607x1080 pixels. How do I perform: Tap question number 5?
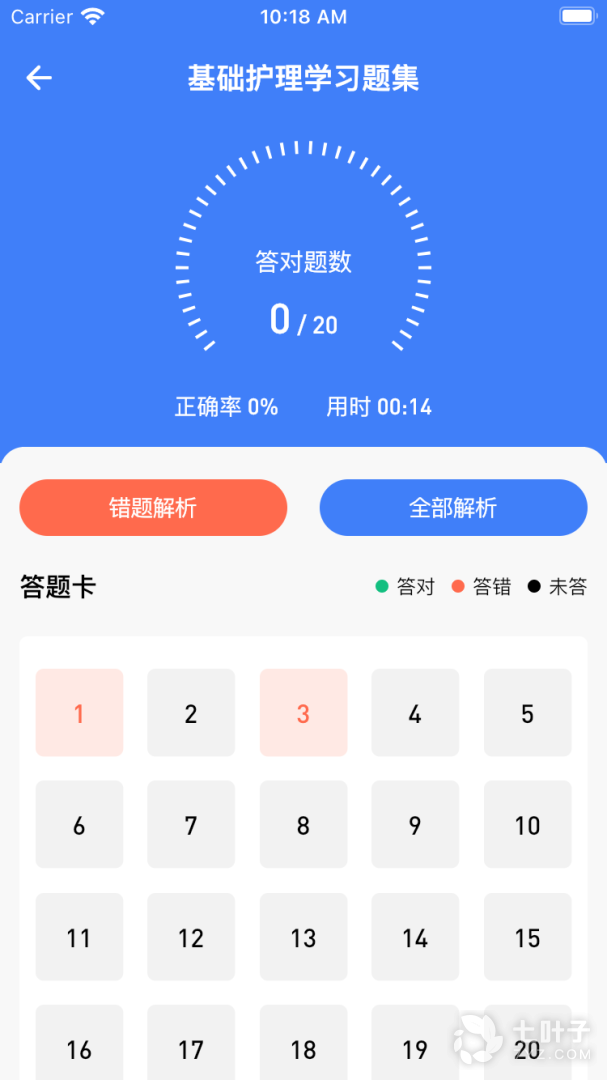[527, 713]
